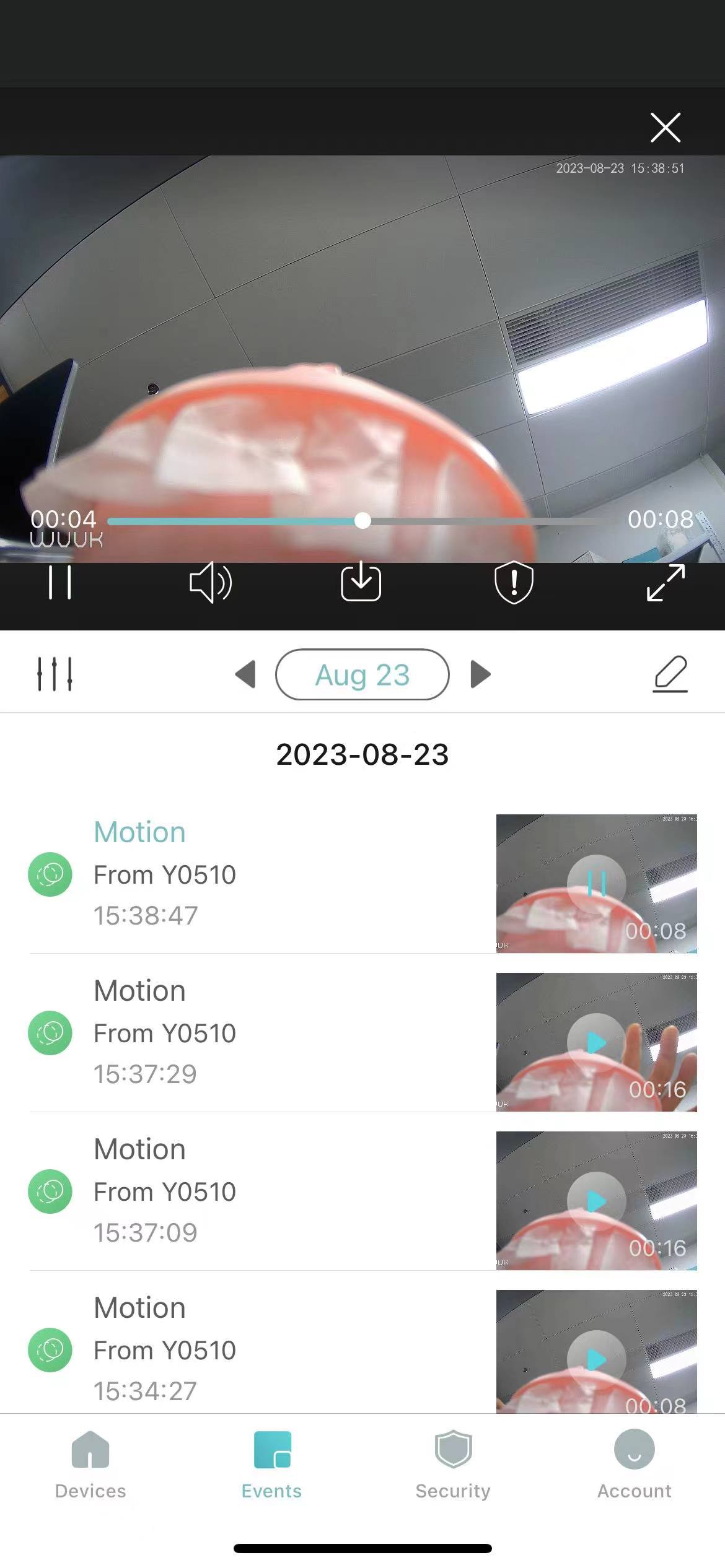Open the Motion event at 15:34:27
Image resolution: width=725 pixels, height=1568 pixels.
pos(362,1350)
